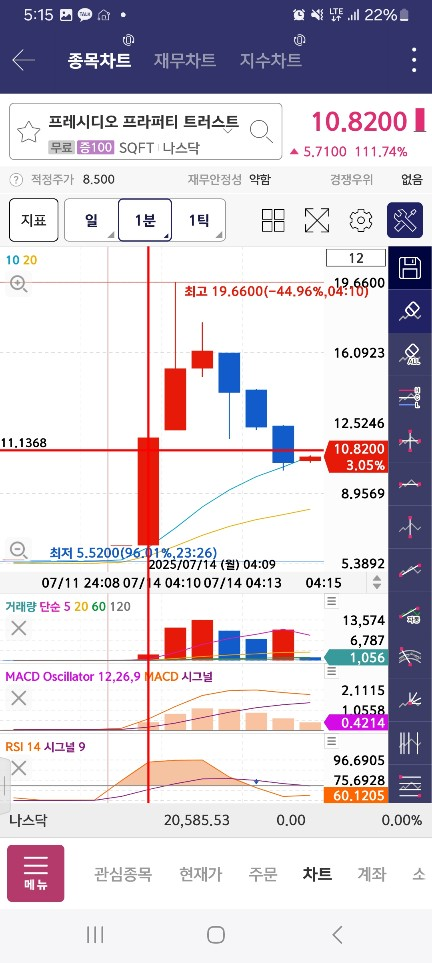Zoom out of the chart
432x963 pixels.
pos(18,549)
